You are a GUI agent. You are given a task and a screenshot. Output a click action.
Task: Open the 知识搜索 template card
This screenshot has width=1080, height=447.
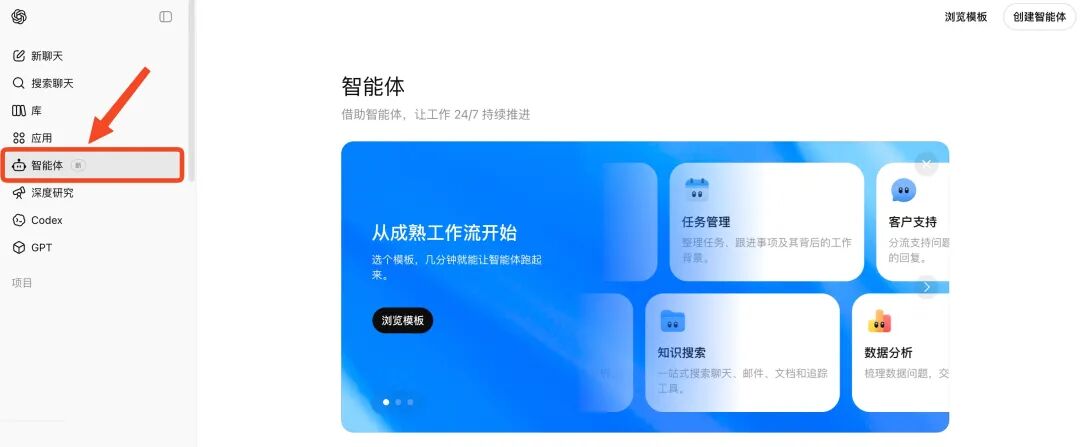(x=742, y=352)
